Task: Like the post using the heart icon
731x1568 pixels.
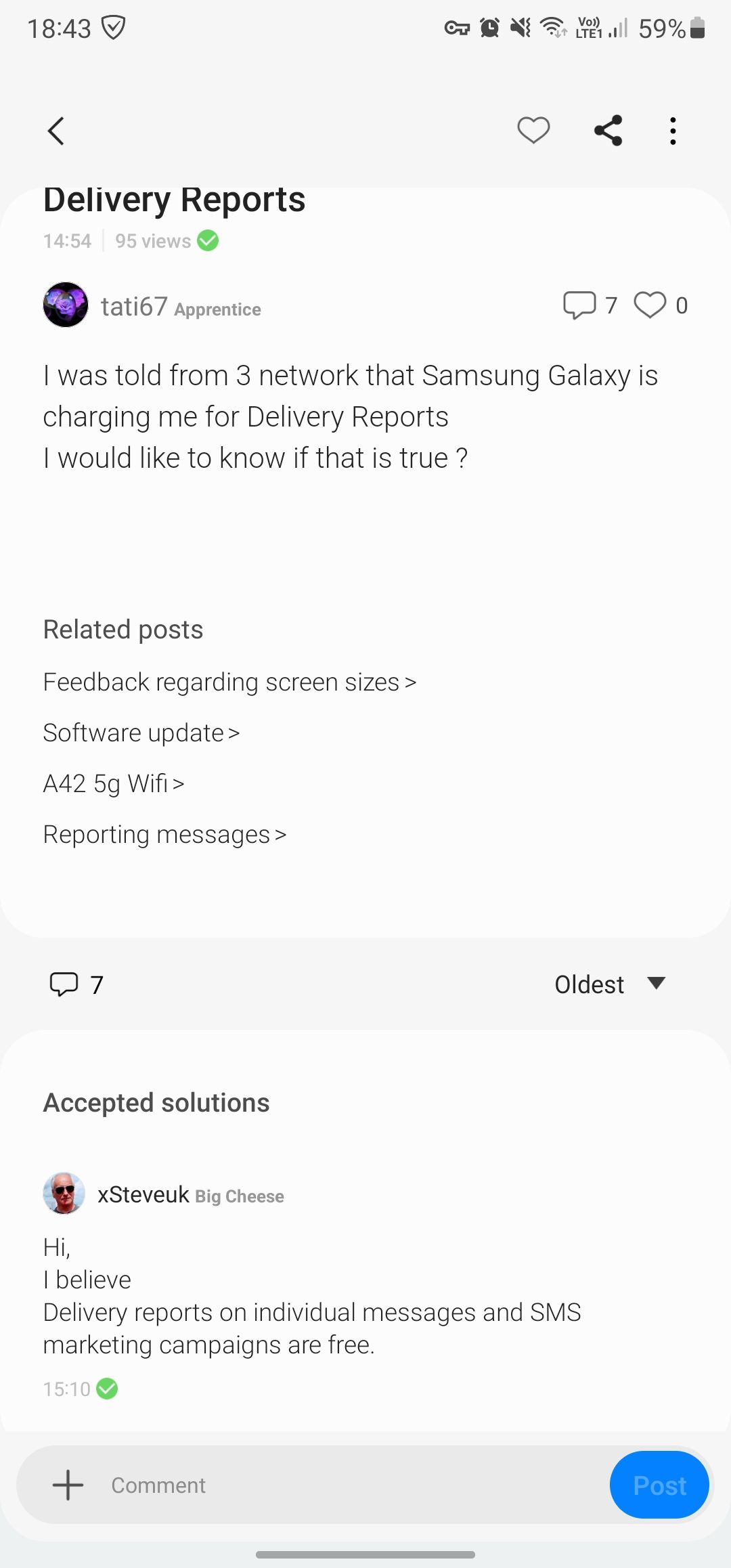Action: pos(533,130)
